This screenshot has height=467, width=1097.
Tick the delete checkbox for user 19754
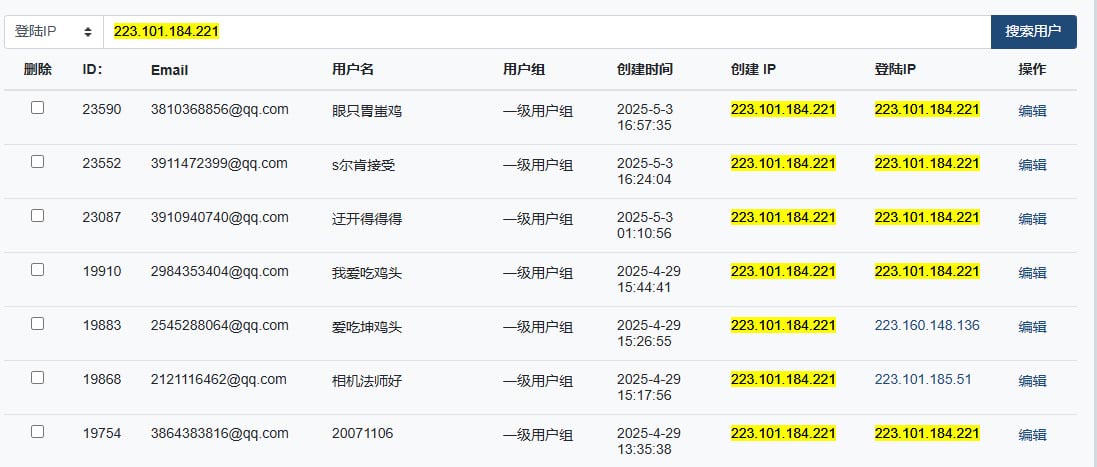[x=38, y=431]
